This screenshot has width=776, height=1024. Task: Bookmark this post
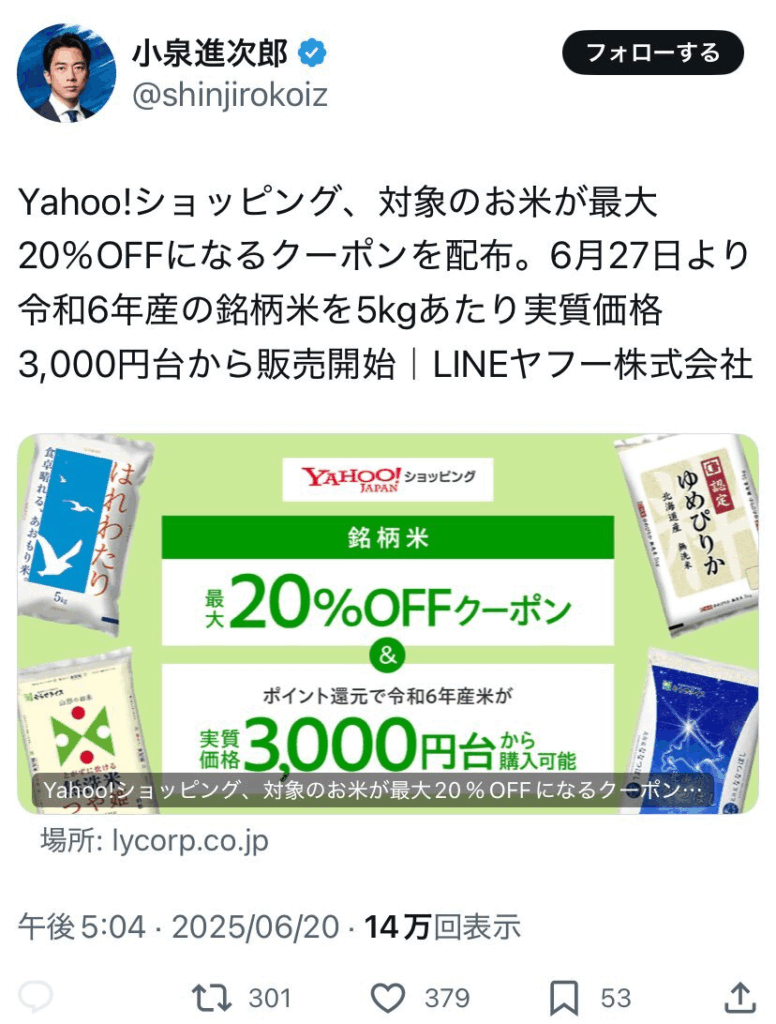click(x=565, y=997)
